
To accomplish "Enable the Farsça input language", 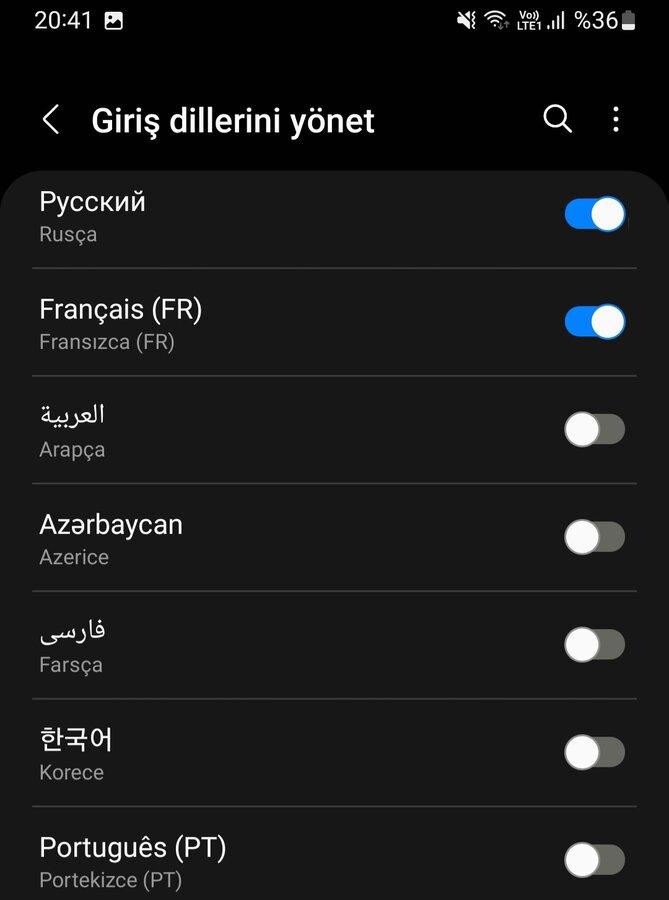I will [595, 646].
